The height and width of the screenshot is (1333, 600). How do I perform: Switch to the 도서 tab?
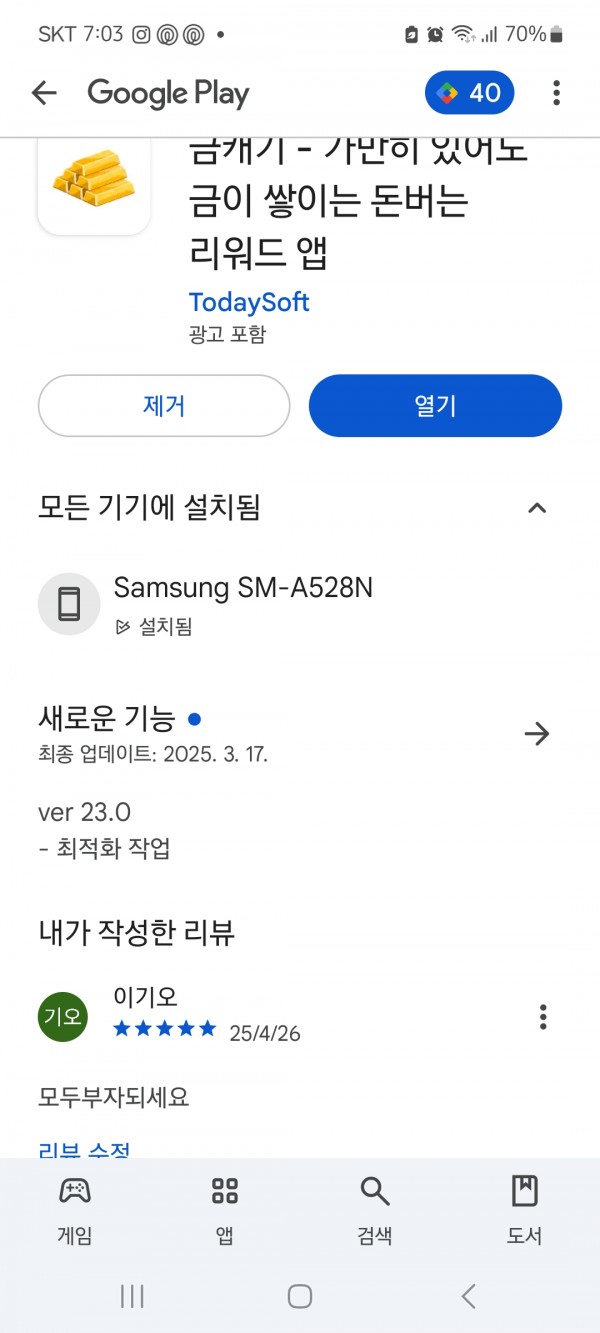[525, 1210]
